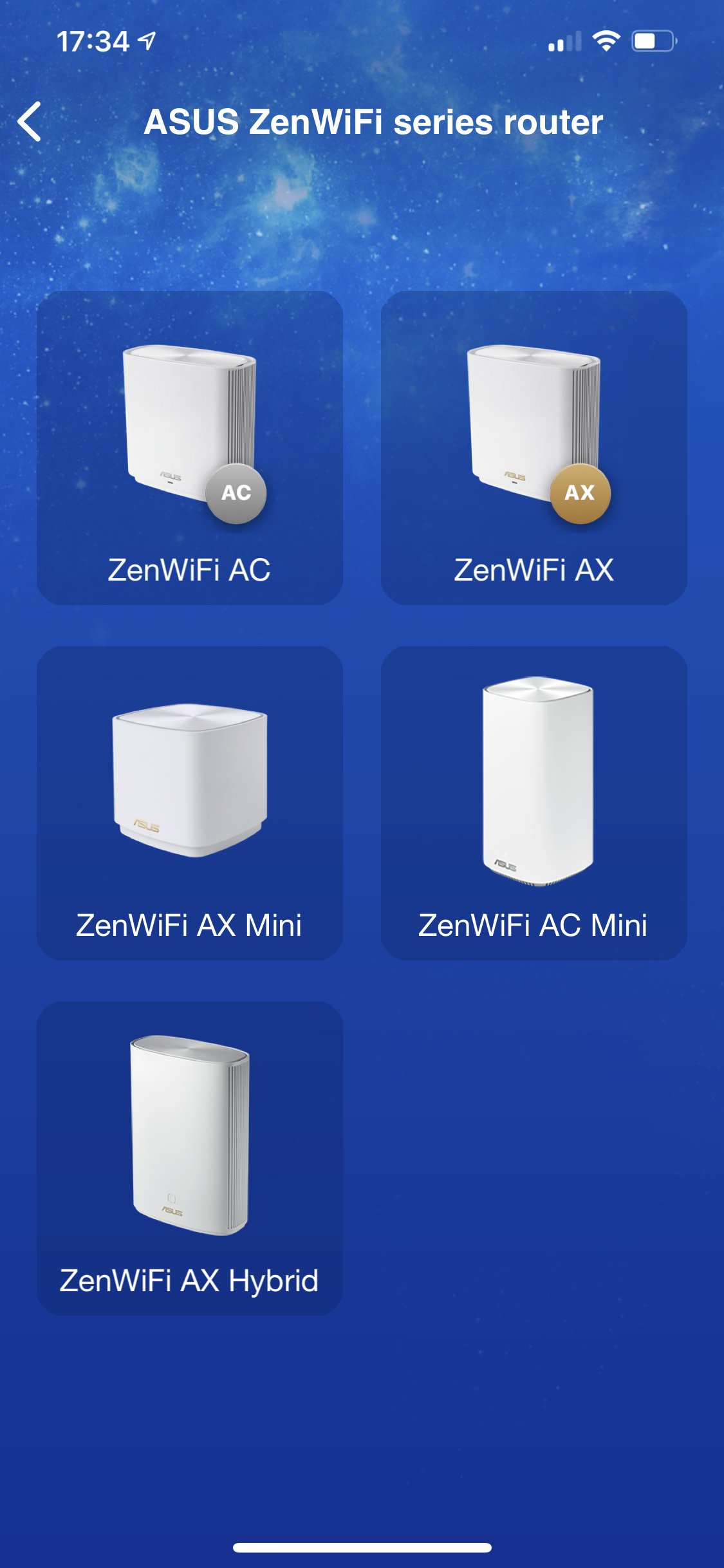724x1568 pixels.
Task: Choose the ZenWiFi AX router
Action: click(x=534, y=448)
